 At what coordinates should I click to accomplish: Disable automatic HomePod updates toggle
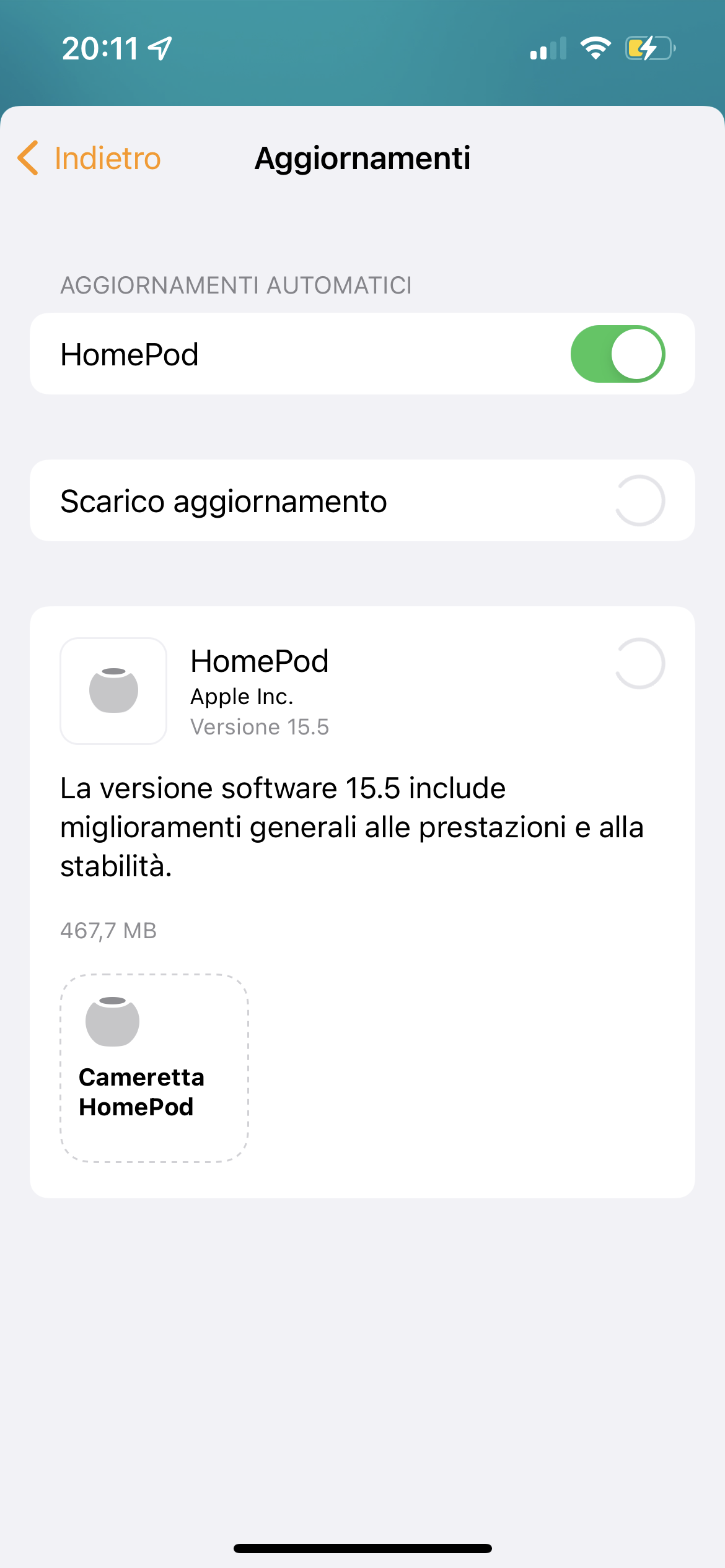coord(618,354)
